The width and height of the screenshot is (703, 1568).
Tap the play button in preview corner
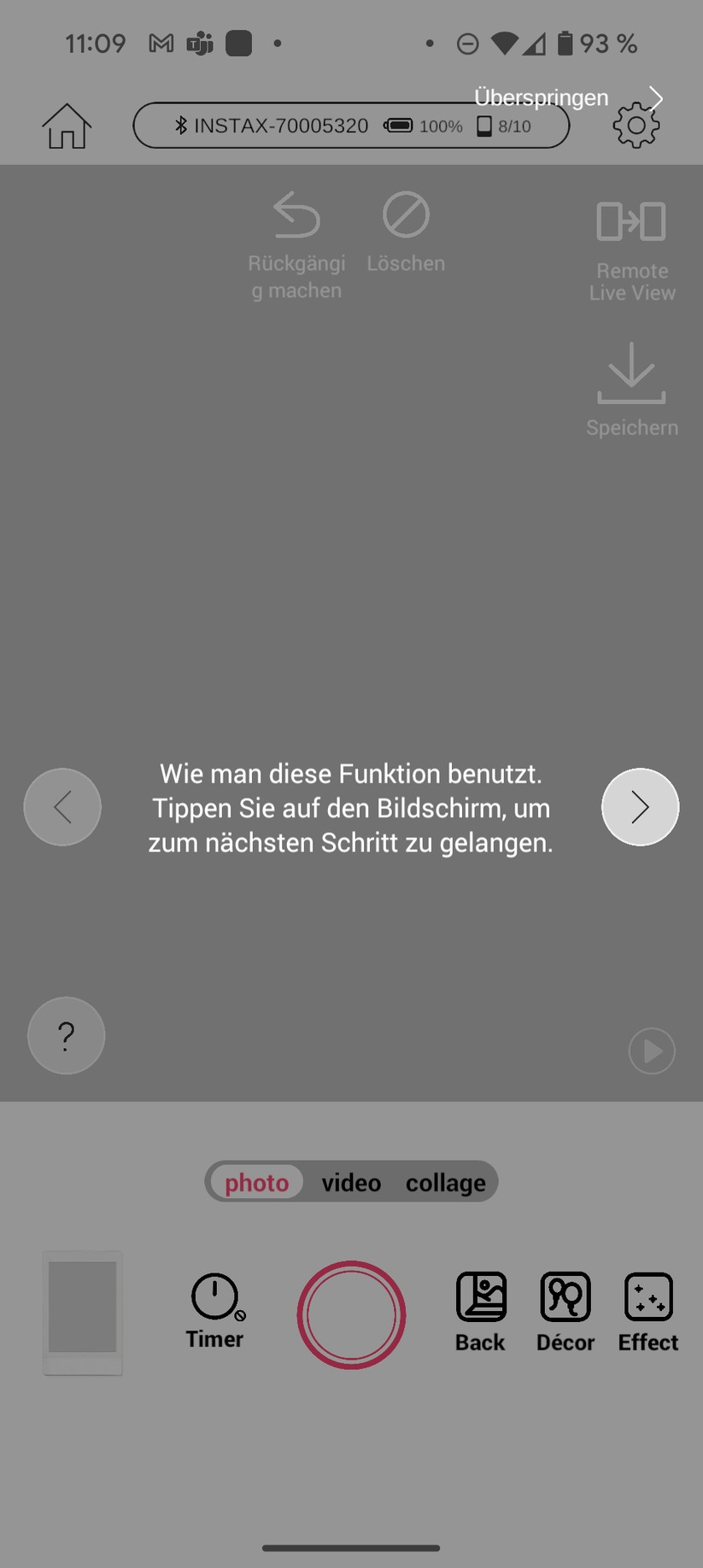click(652, 1050)
